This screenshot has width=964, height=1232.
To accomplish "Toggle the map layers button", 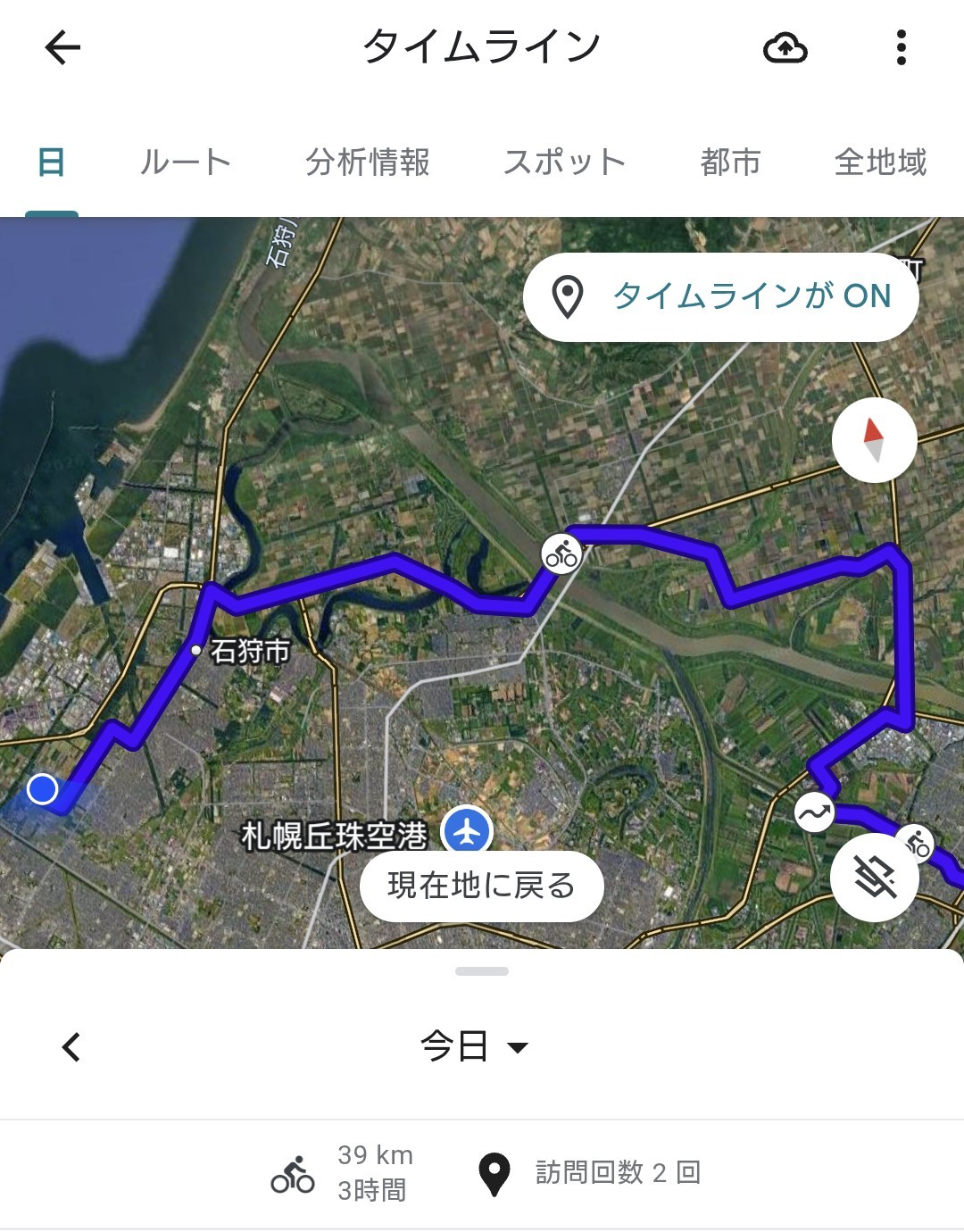I will click(875, 878).
